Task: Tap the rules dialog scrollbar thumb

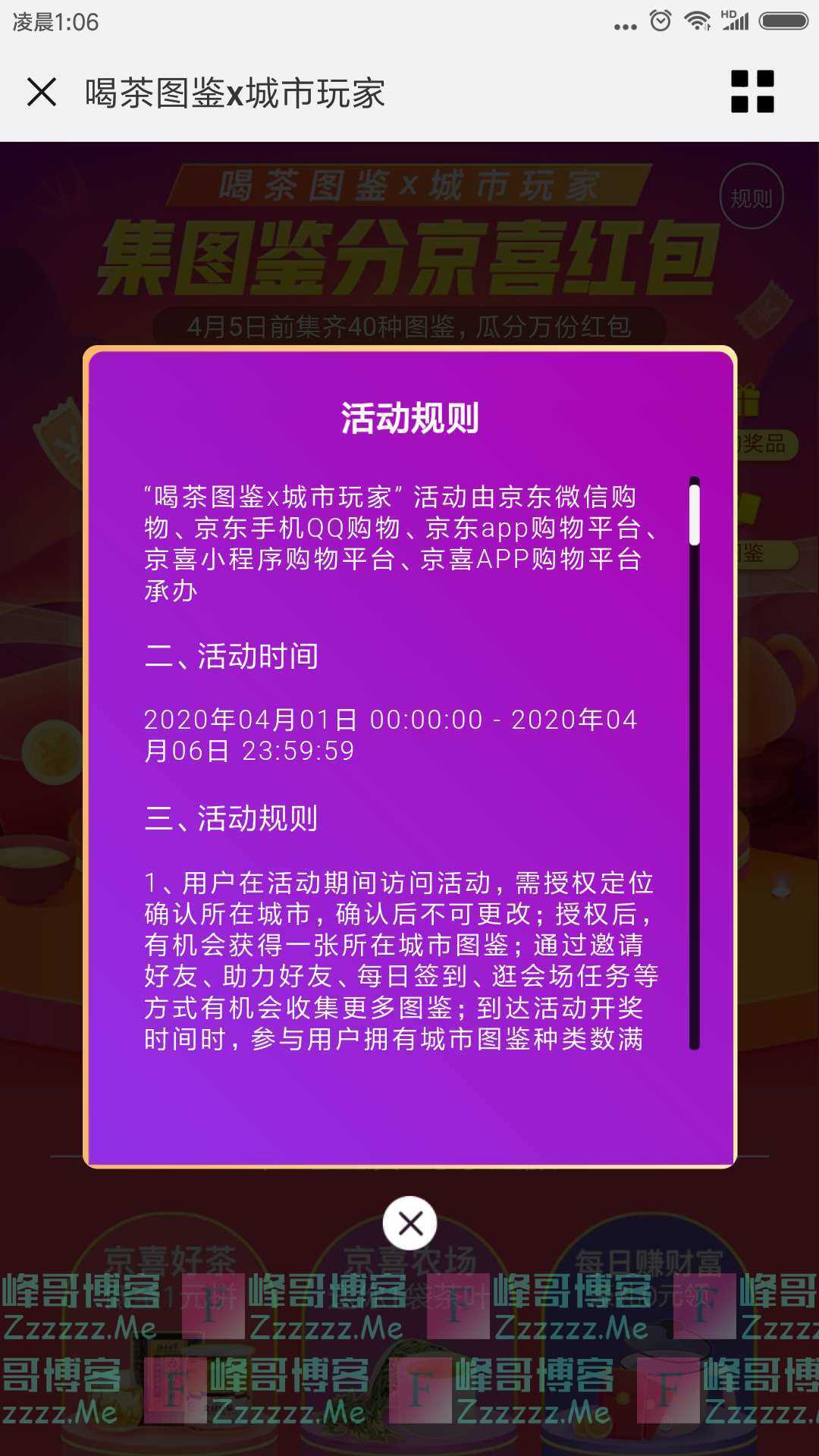Action: click(x=694, y=515)
